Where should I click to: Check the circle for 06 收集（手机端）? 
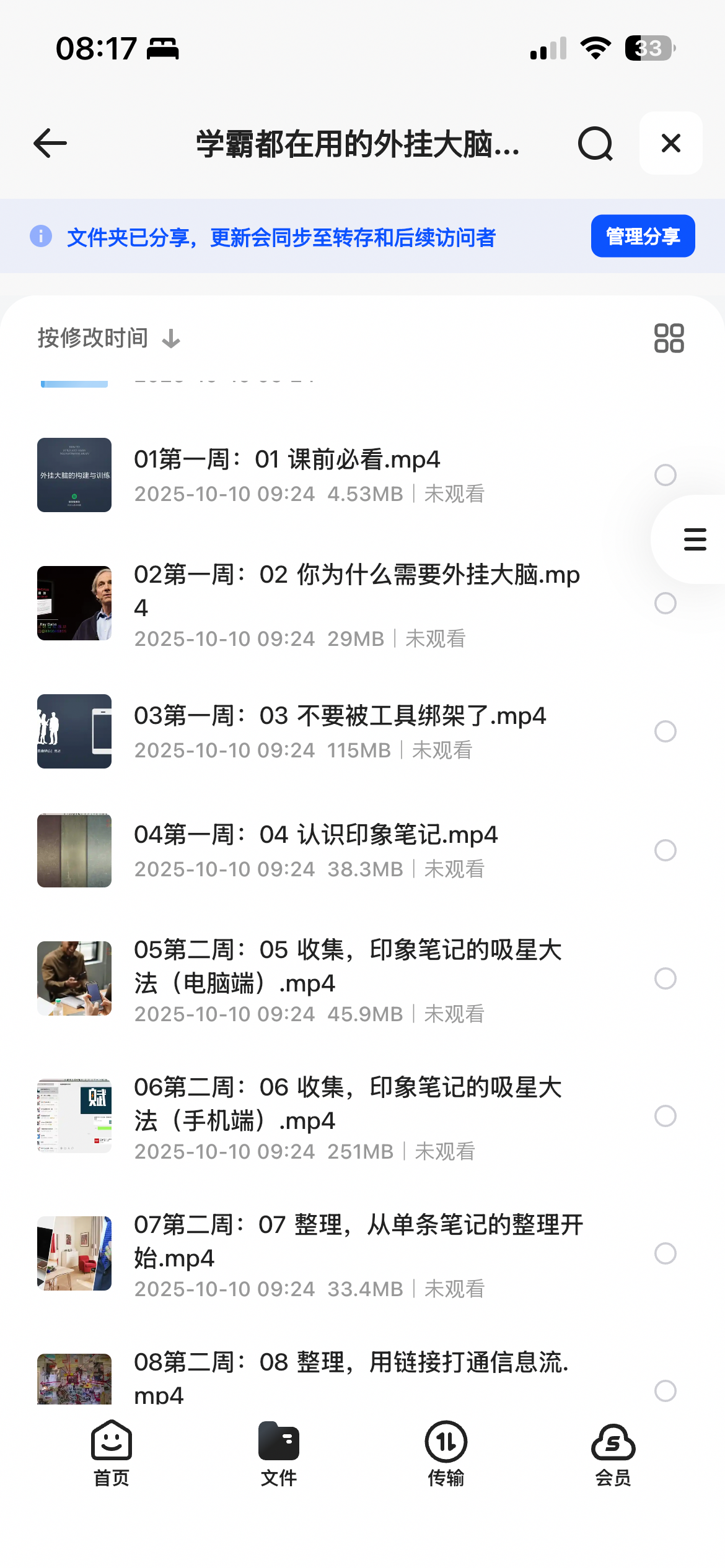tap(665, 1116)
